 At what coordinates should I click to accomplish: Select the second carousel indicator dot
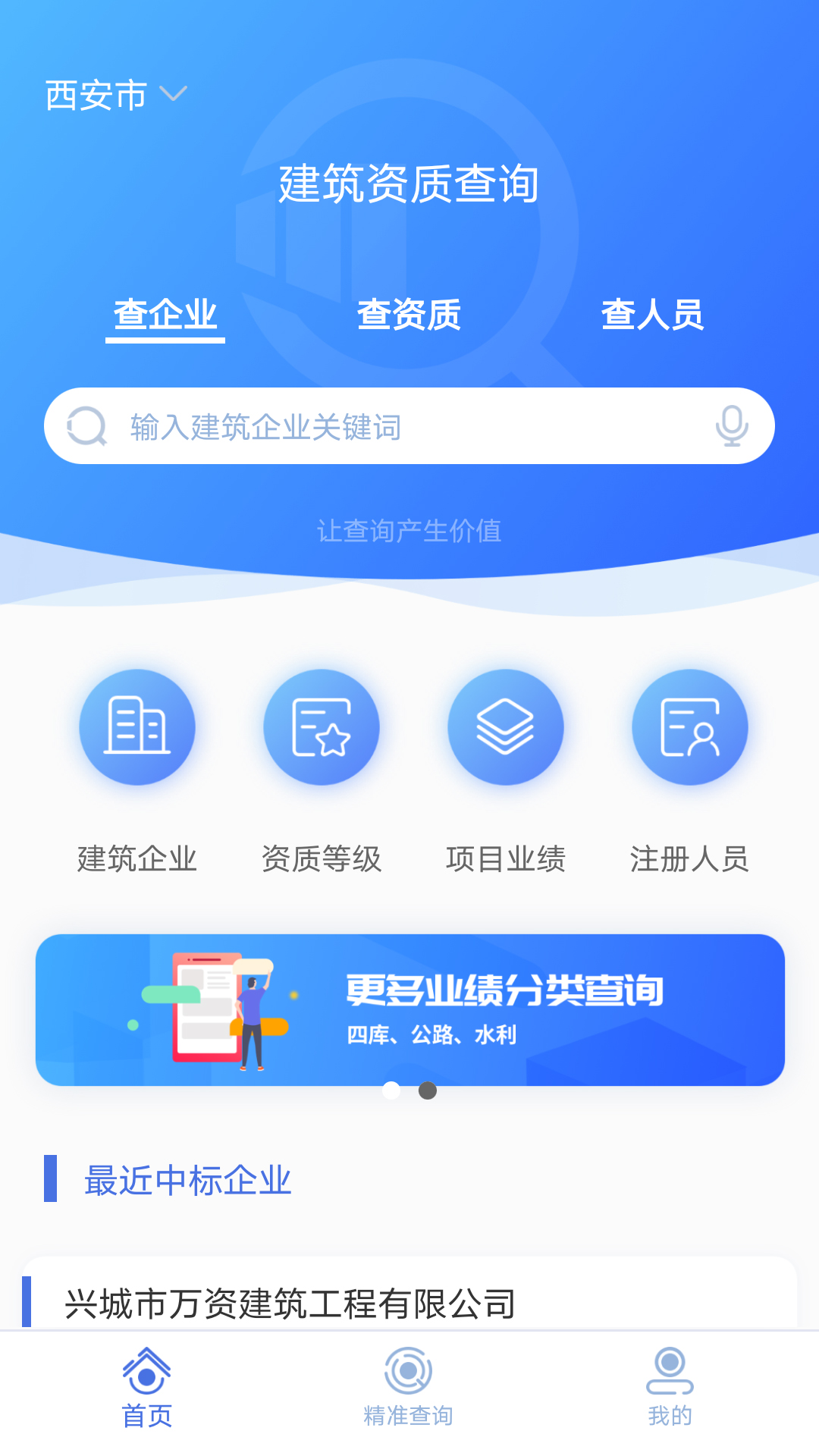(x=427, y=1092)
